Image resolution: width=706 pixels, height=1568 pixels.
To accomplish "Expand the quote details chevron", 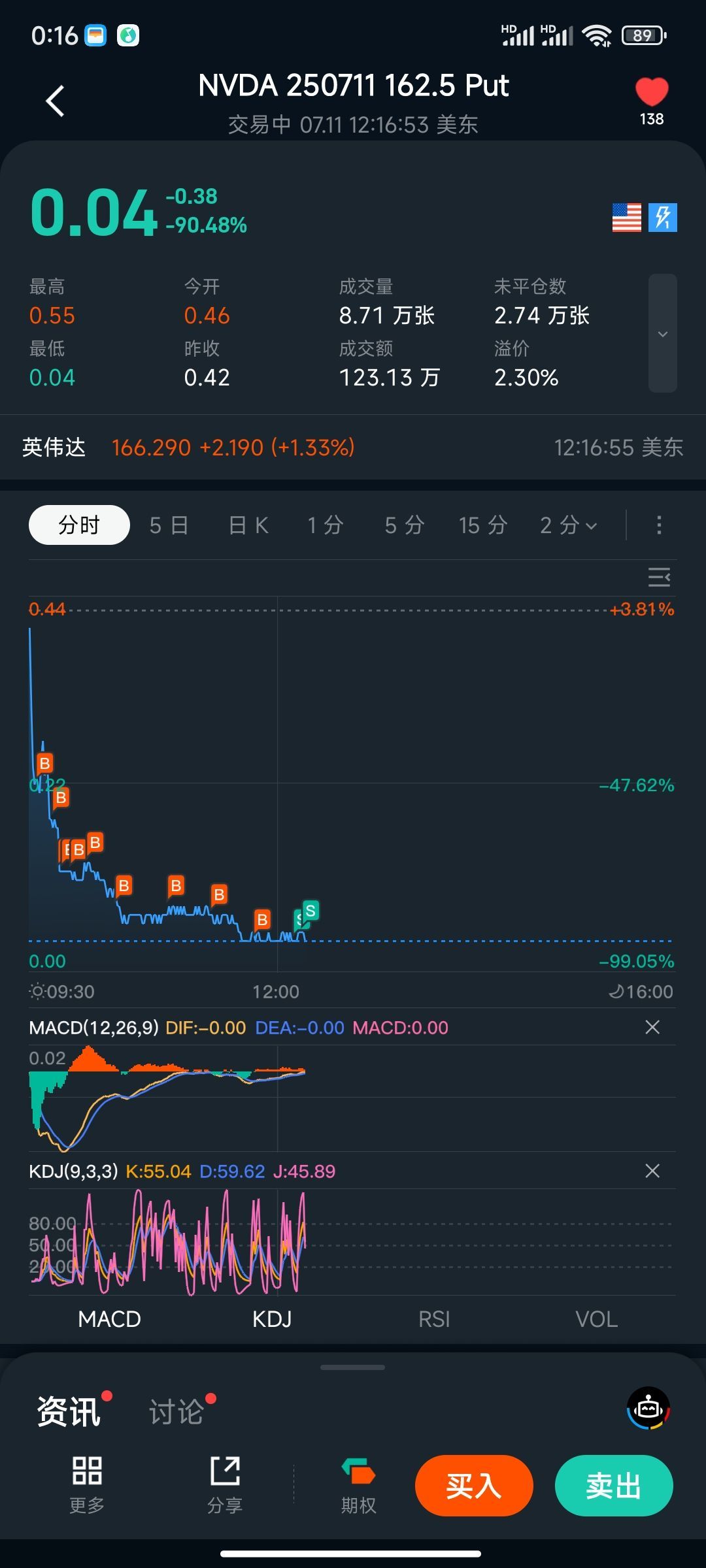I will click(662, 333).
